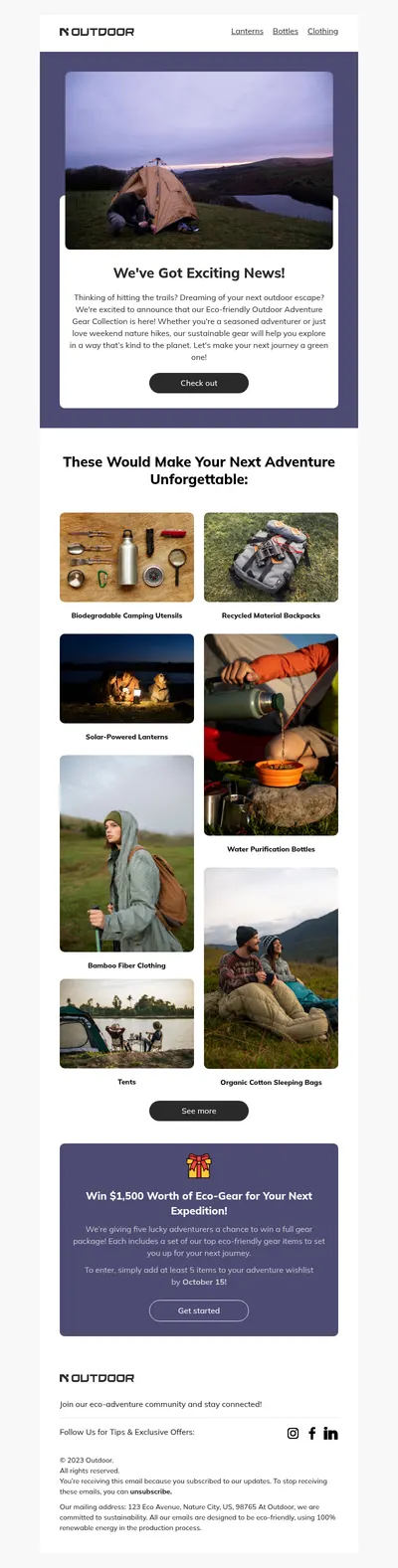The height and width of the screenshot is (1568, 398).
Task: Open the Instagram icon in footer
Action: point(293,1433)
